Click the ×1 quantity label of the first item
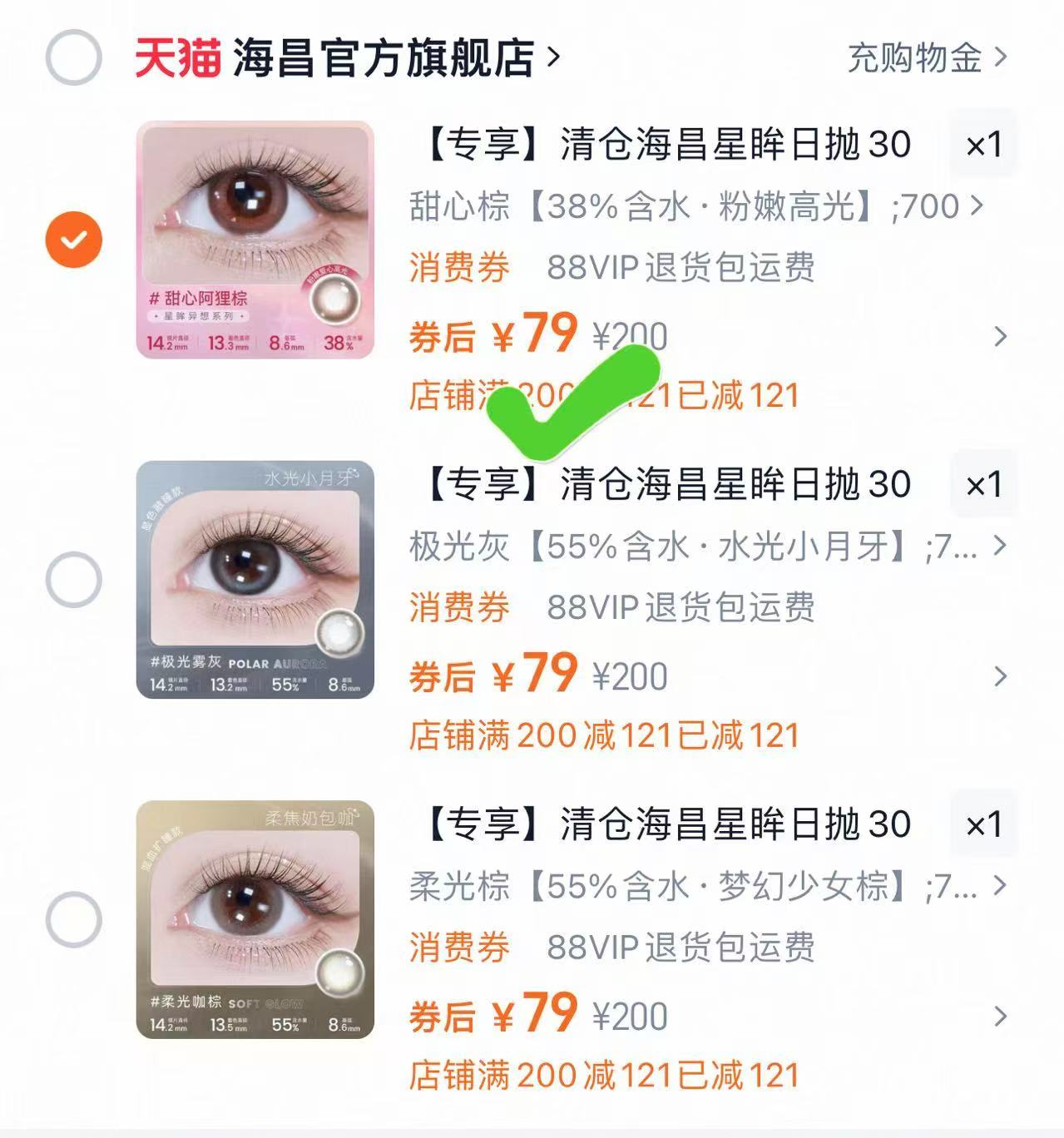Screen dimensions: 1064x1138 tap(984, 143)
